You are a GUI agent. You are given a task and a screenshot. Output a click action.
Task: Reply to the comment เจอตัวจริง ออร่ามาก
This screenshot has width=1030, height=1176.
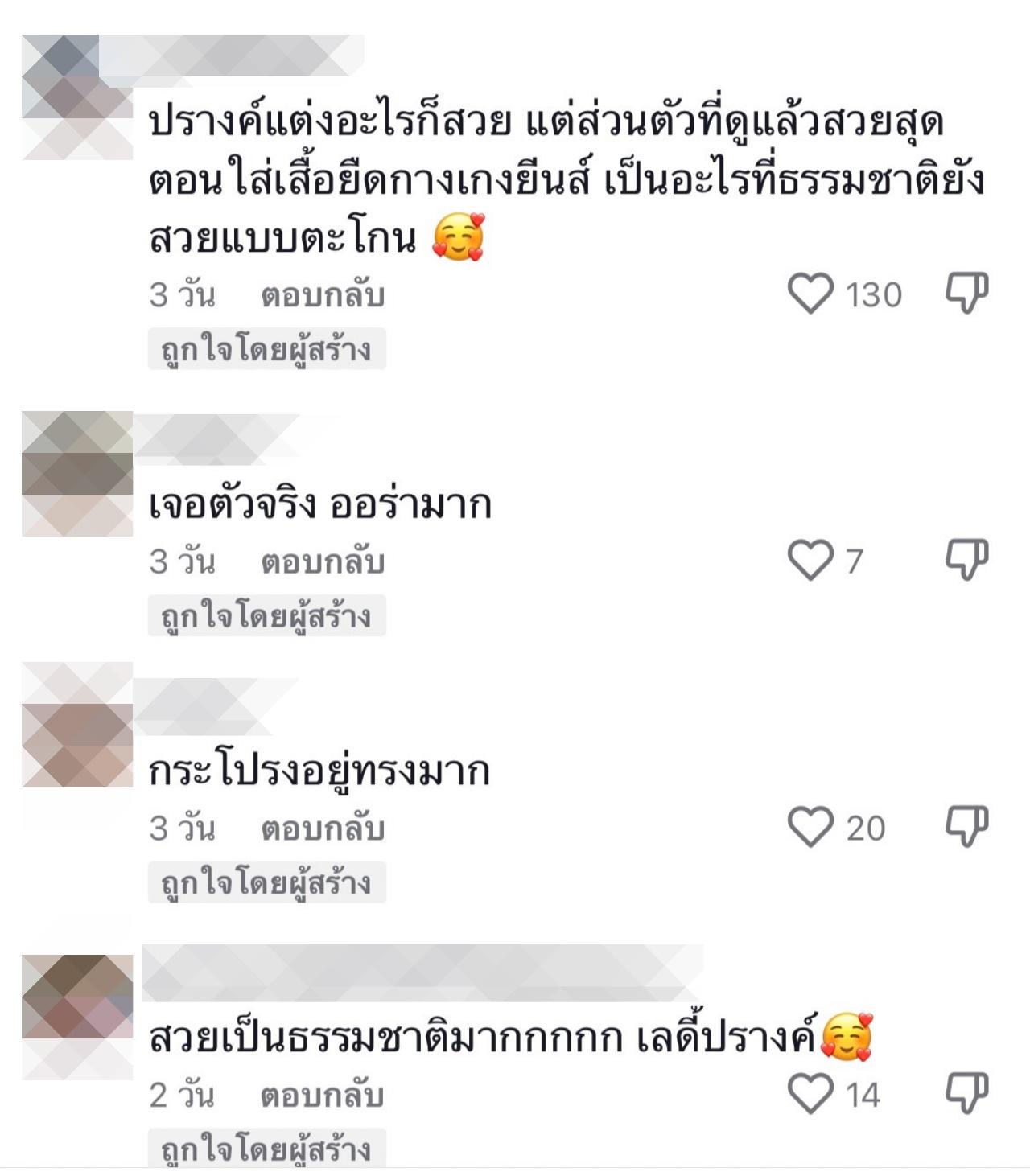pyautogui.click(x=323, y=562)
